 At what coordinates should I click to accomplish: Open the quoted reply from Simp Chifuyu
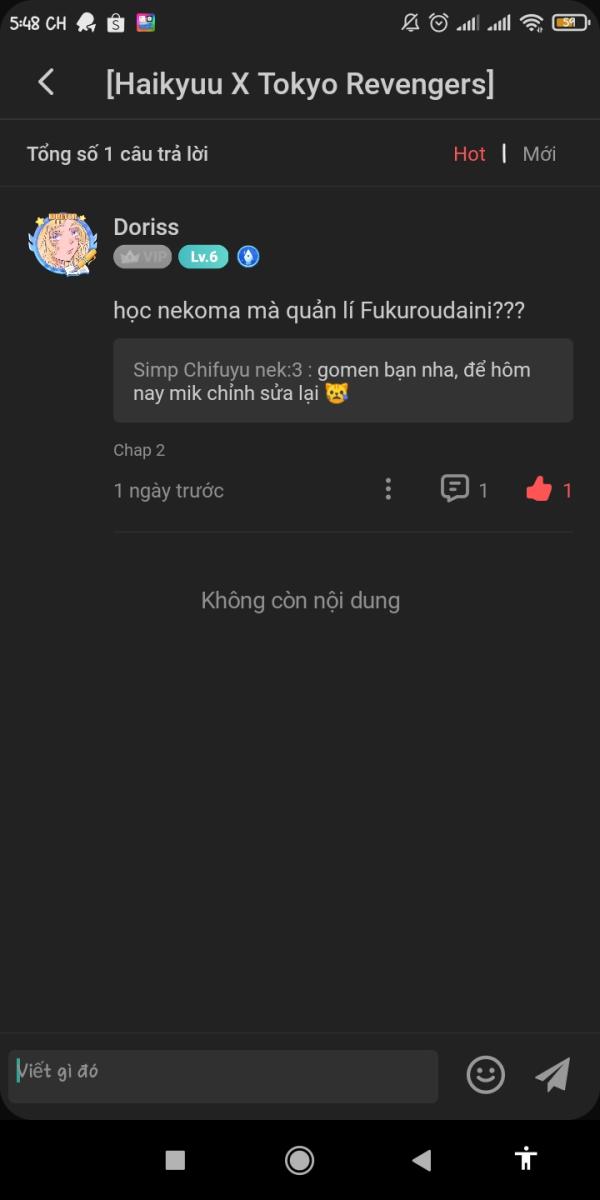(343, 381)
